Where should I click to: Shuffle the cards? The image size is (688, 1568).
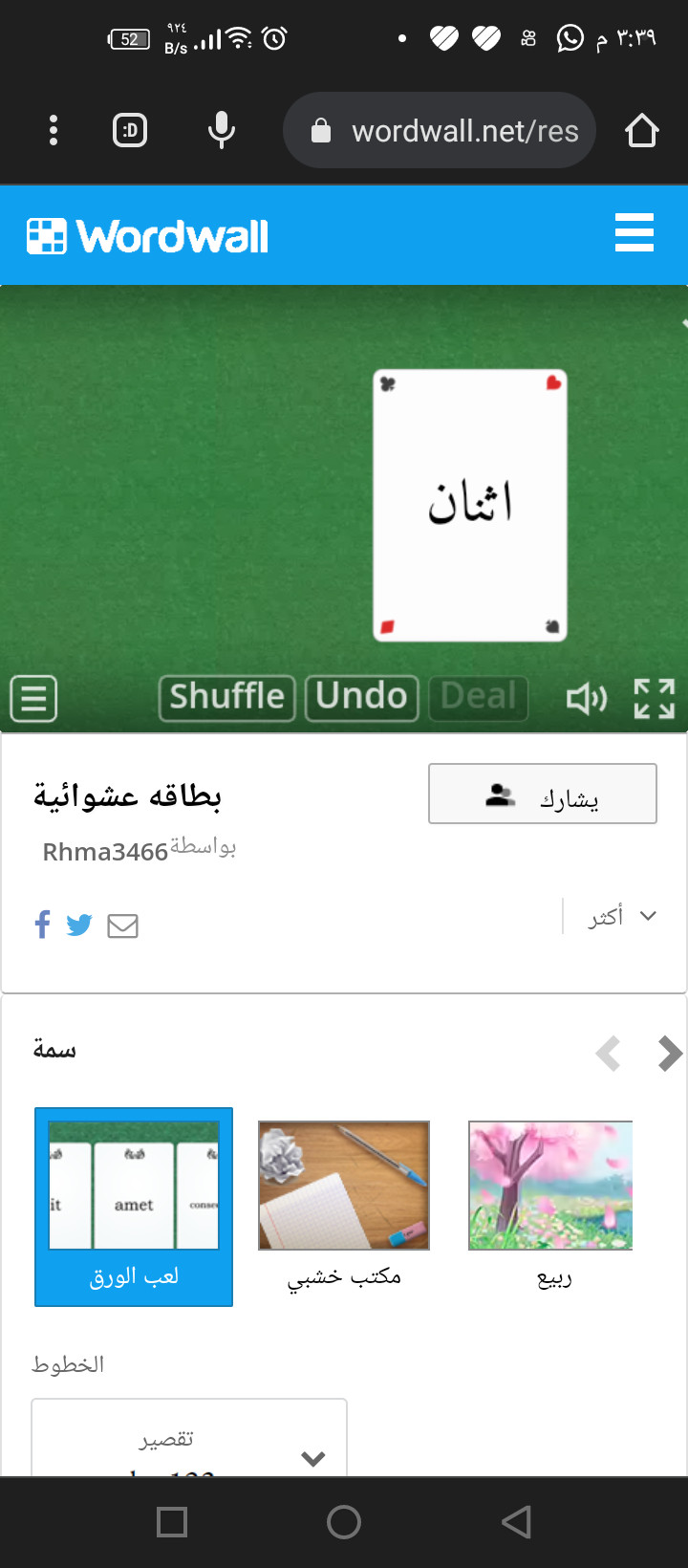(x=226, y=697)
